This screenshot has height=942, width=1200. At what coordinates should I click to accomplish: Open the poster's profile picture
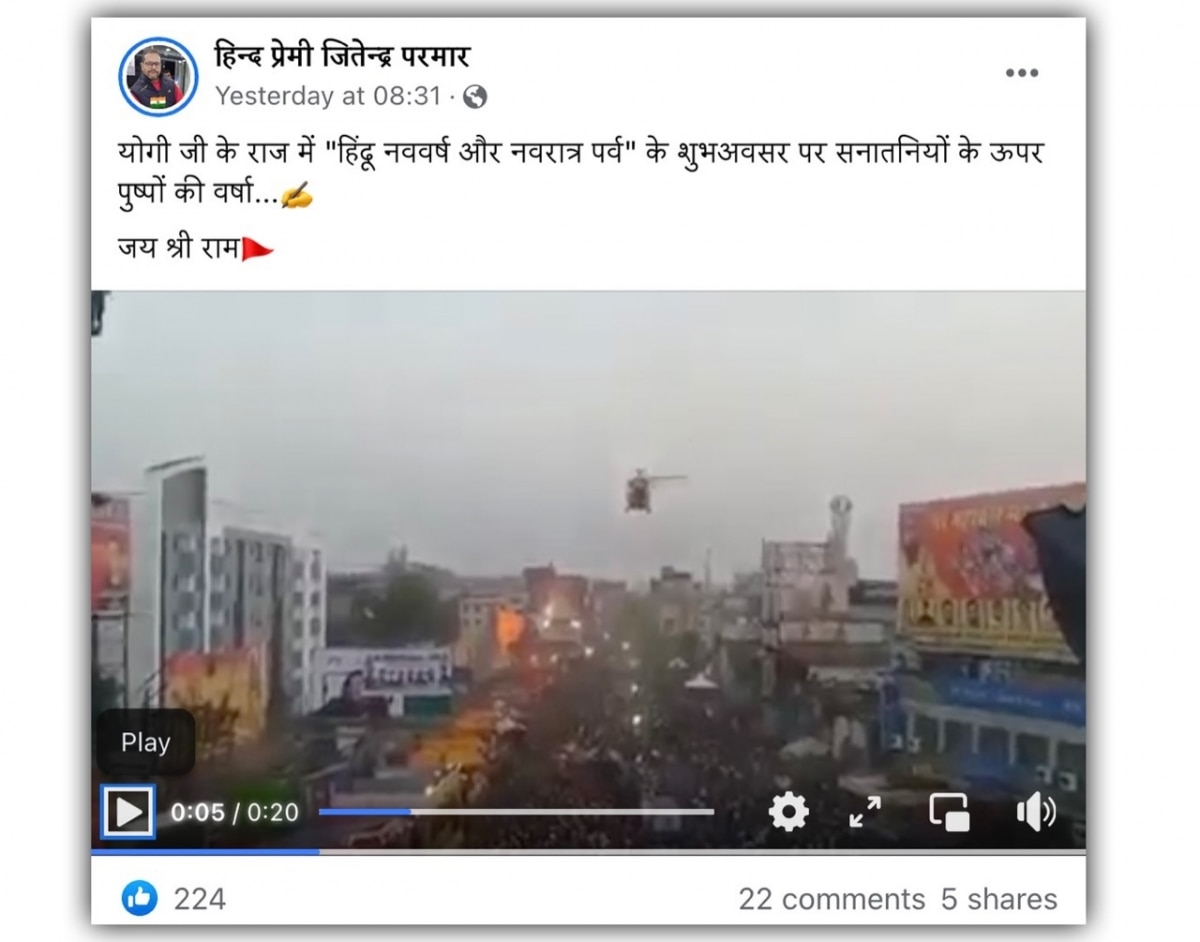(157, 77)
